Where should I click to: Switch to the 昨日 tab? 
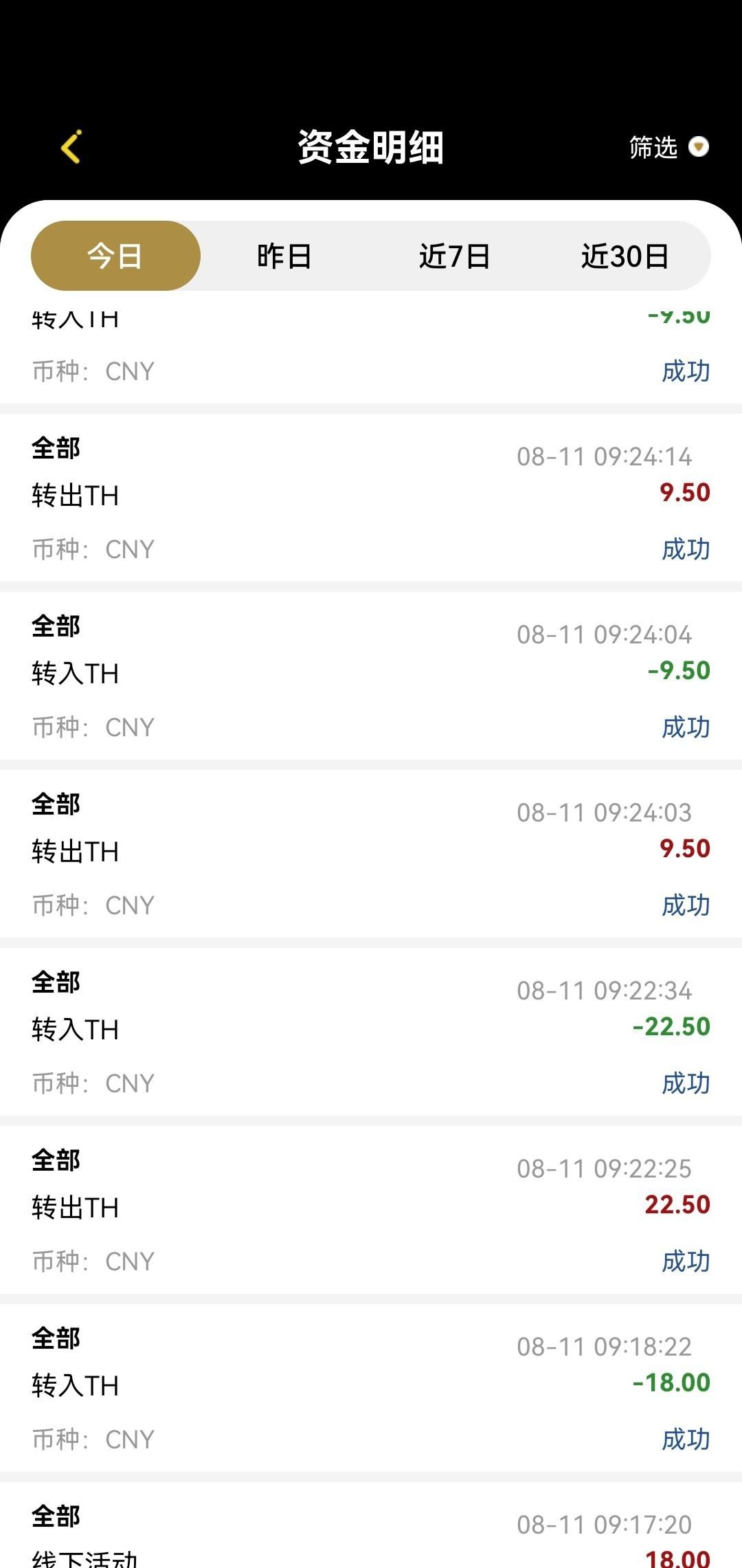click(x=284, y=256)
